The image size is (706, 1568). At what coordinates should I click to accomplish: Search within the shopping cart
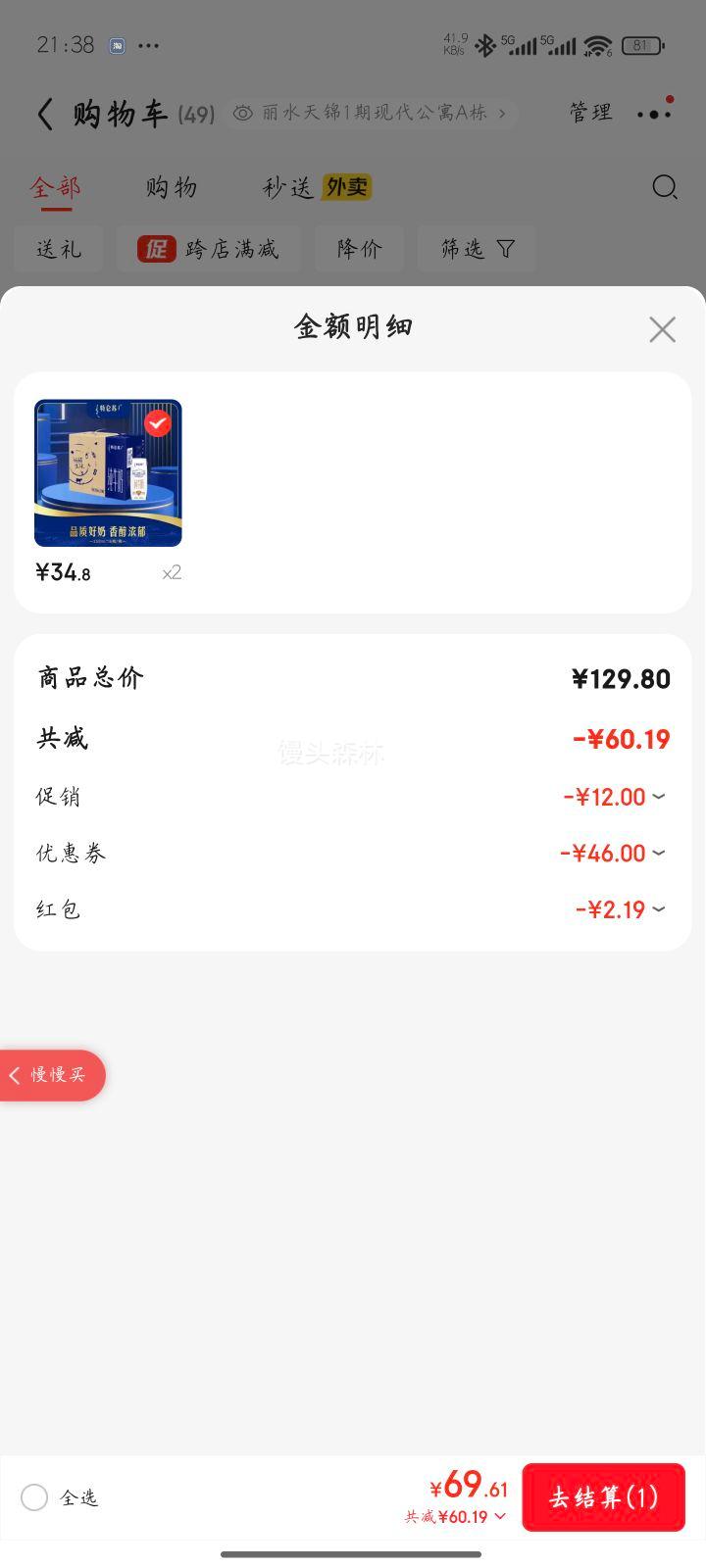tap(665, 187)
